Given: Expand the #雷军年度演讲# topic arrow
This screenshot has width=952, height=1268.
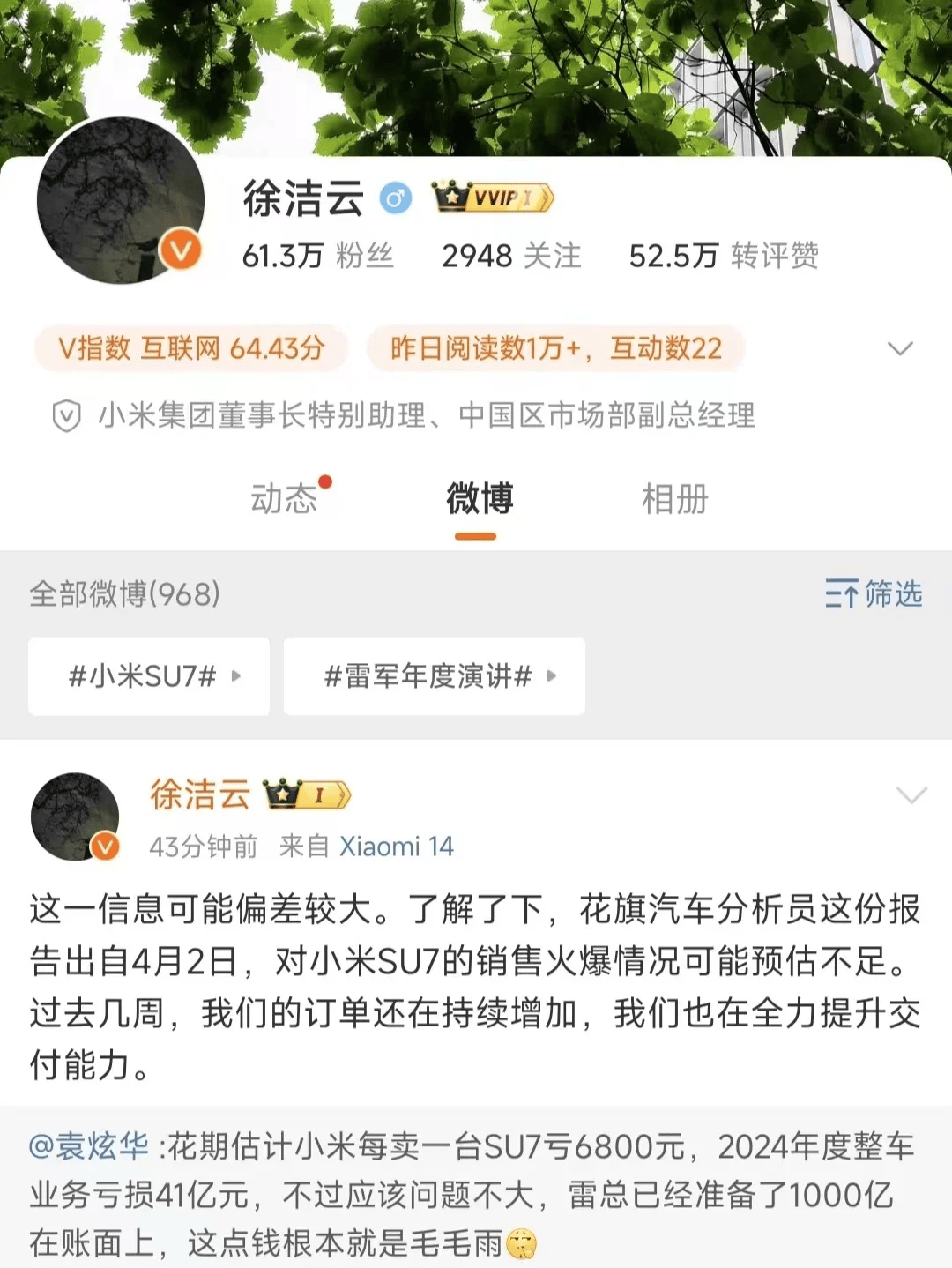Looking at the screenshot, I should (x=552, y=677).
